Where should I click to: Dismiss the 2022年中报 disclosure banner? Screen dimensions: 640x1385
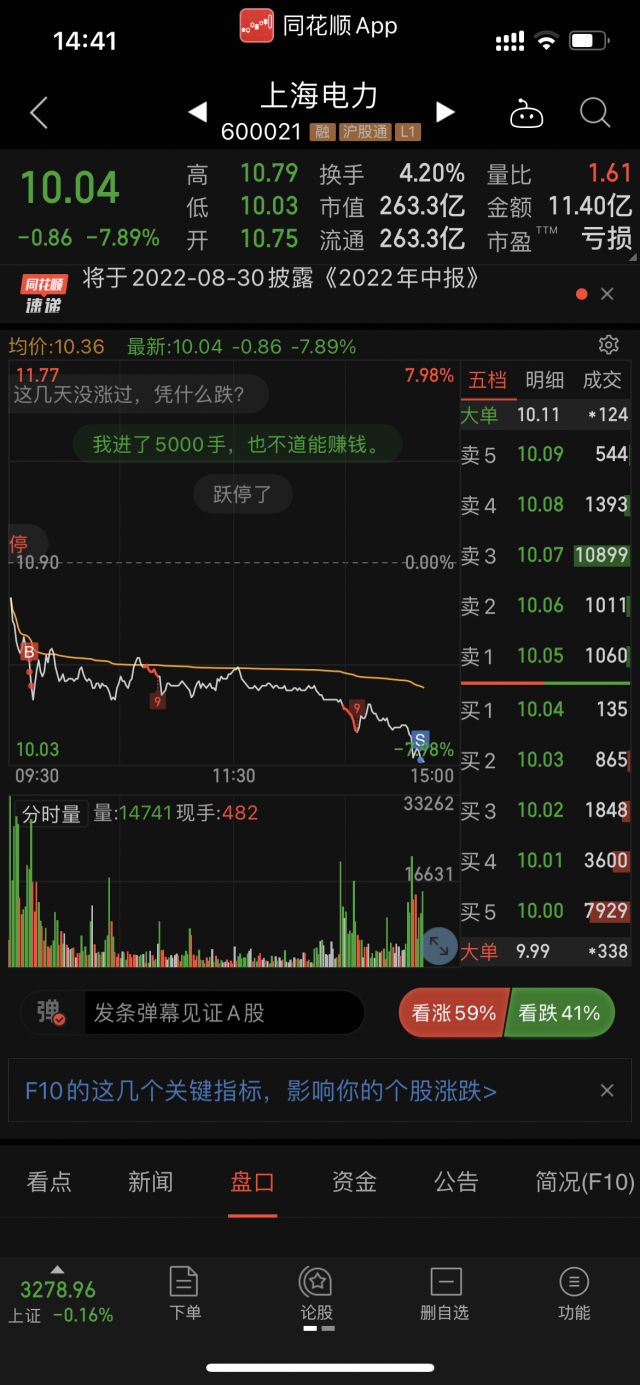[607, 294]
